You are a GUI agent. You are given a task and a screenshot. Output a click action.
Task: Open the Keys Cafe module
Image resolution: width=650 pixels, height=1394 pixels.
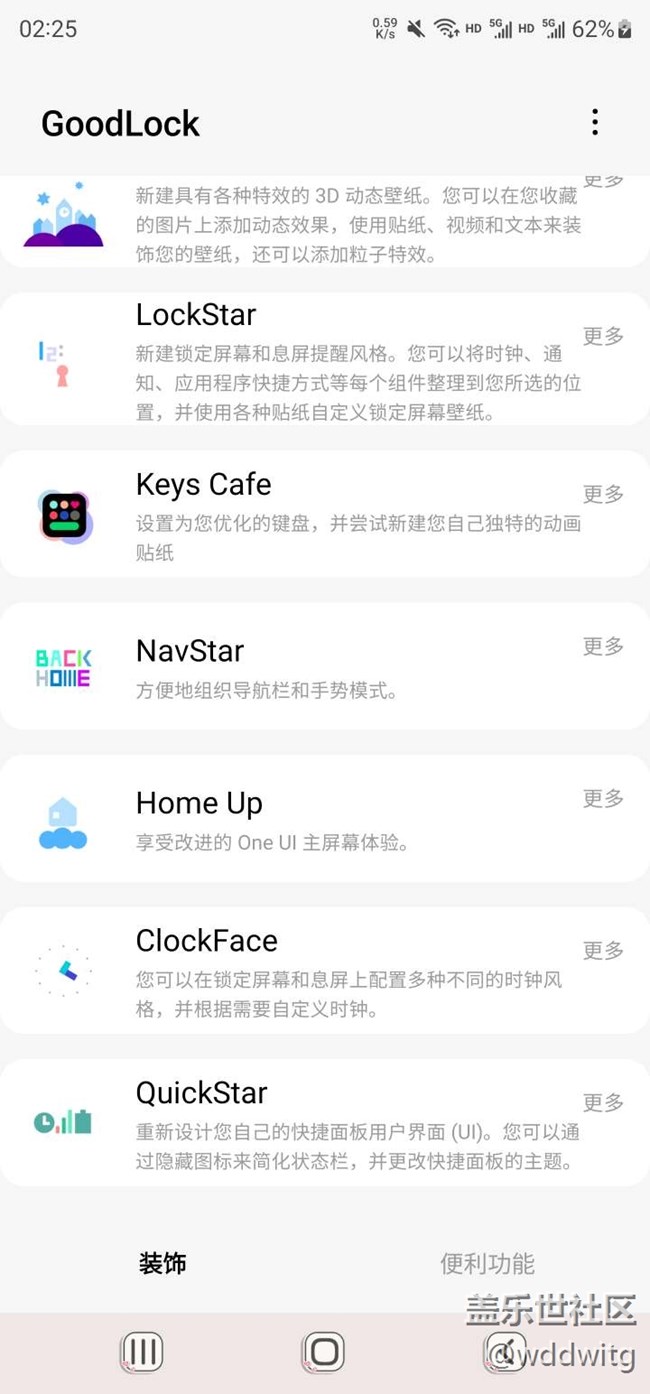click(300, 514)
